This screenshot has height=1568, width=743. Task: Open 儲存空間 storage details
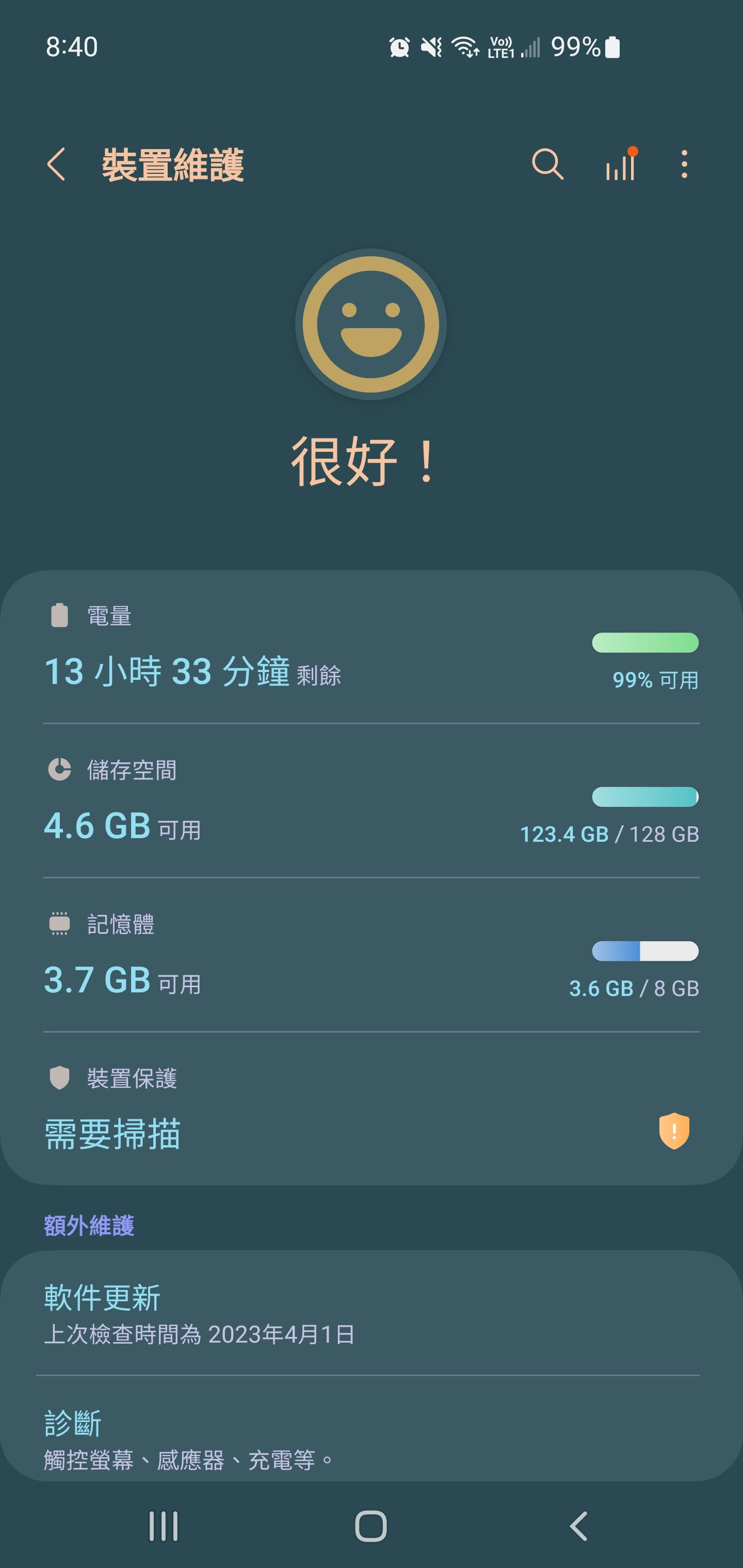[x=372, y=801]
